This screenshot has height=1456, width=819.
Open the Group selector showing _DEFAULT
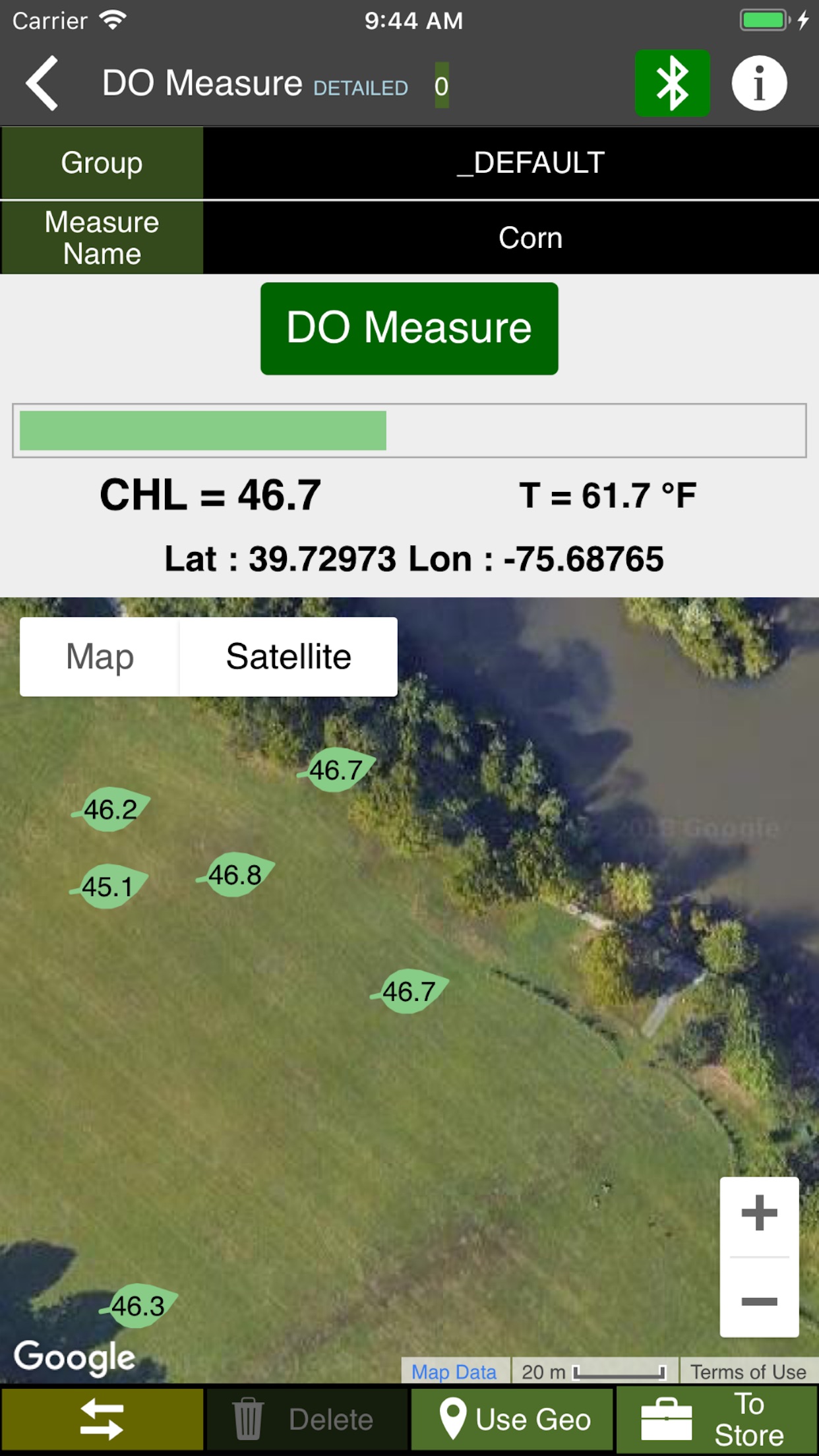531,162
